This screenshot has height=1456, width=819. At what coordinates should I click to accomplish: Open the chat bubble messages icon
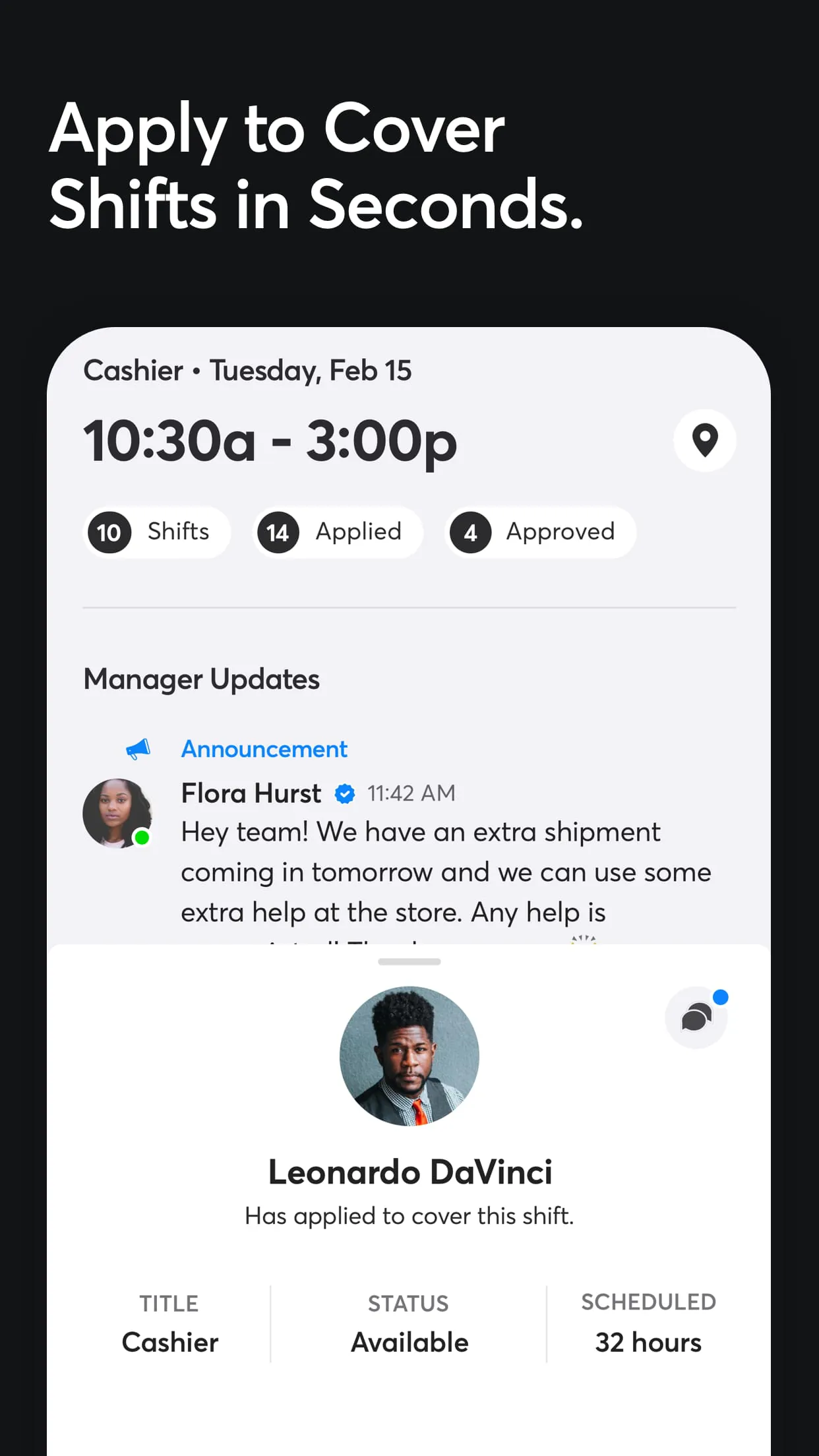click(x=696, y=1017)
